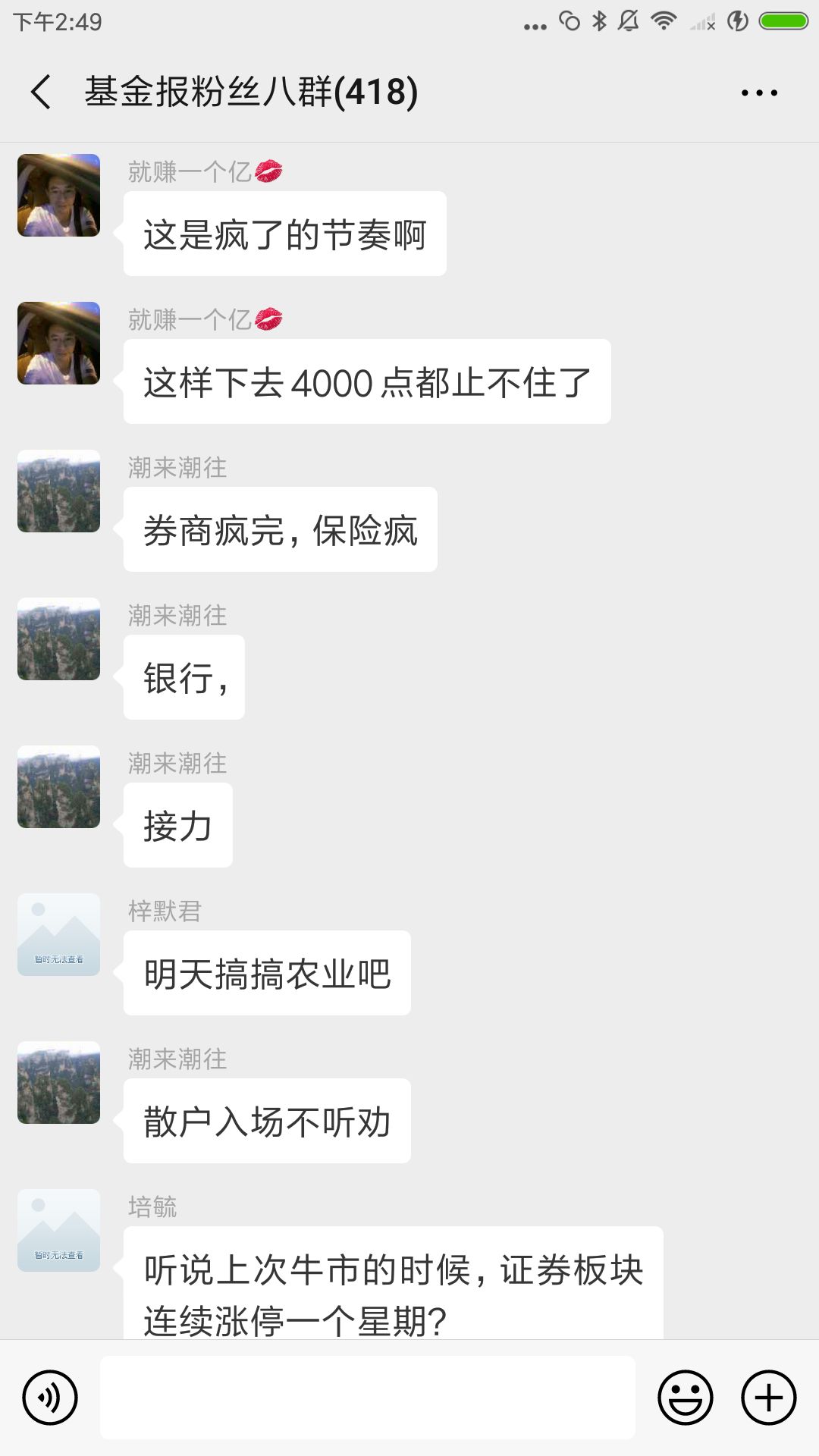Switch to voice message input

[x=50, y=1397]
